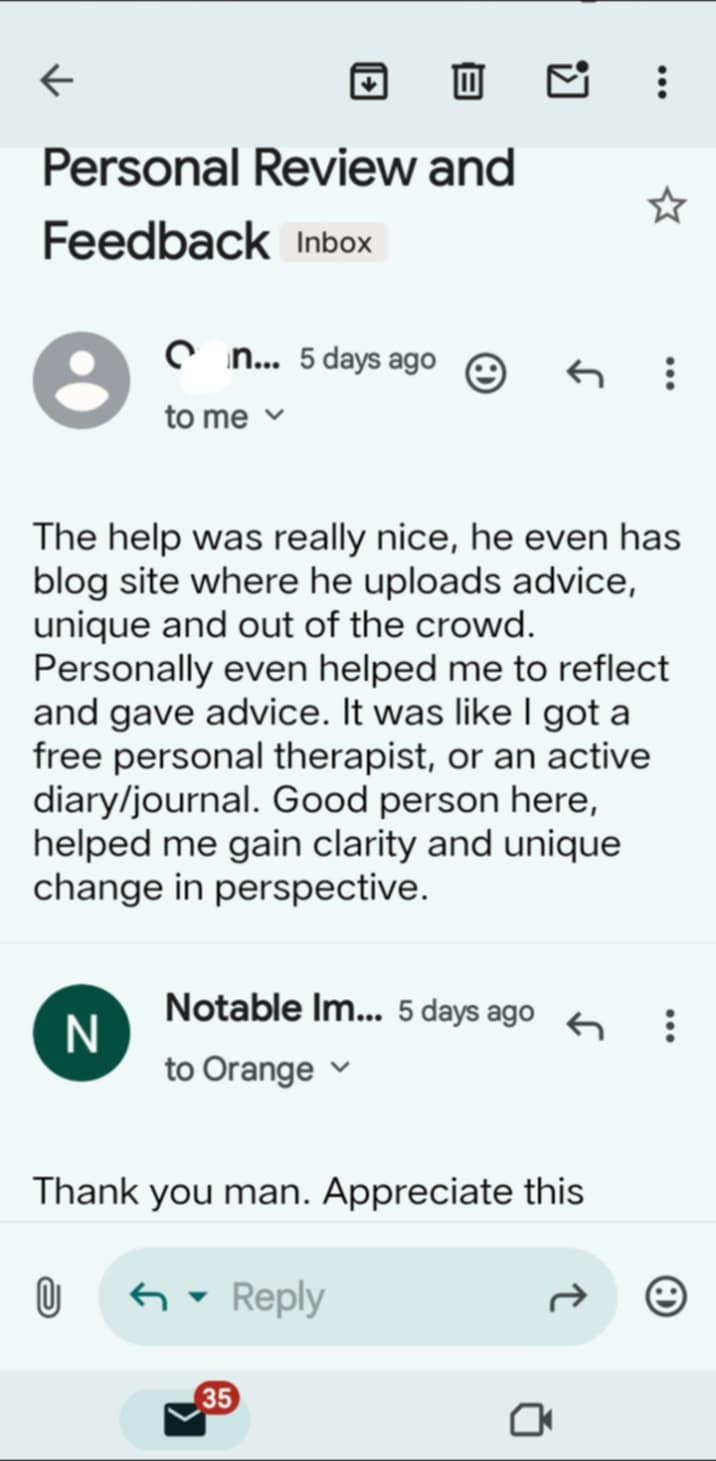Switch to the Mail tab
Viewport: 716px width, 1461px height.
tap(185, 1418)
